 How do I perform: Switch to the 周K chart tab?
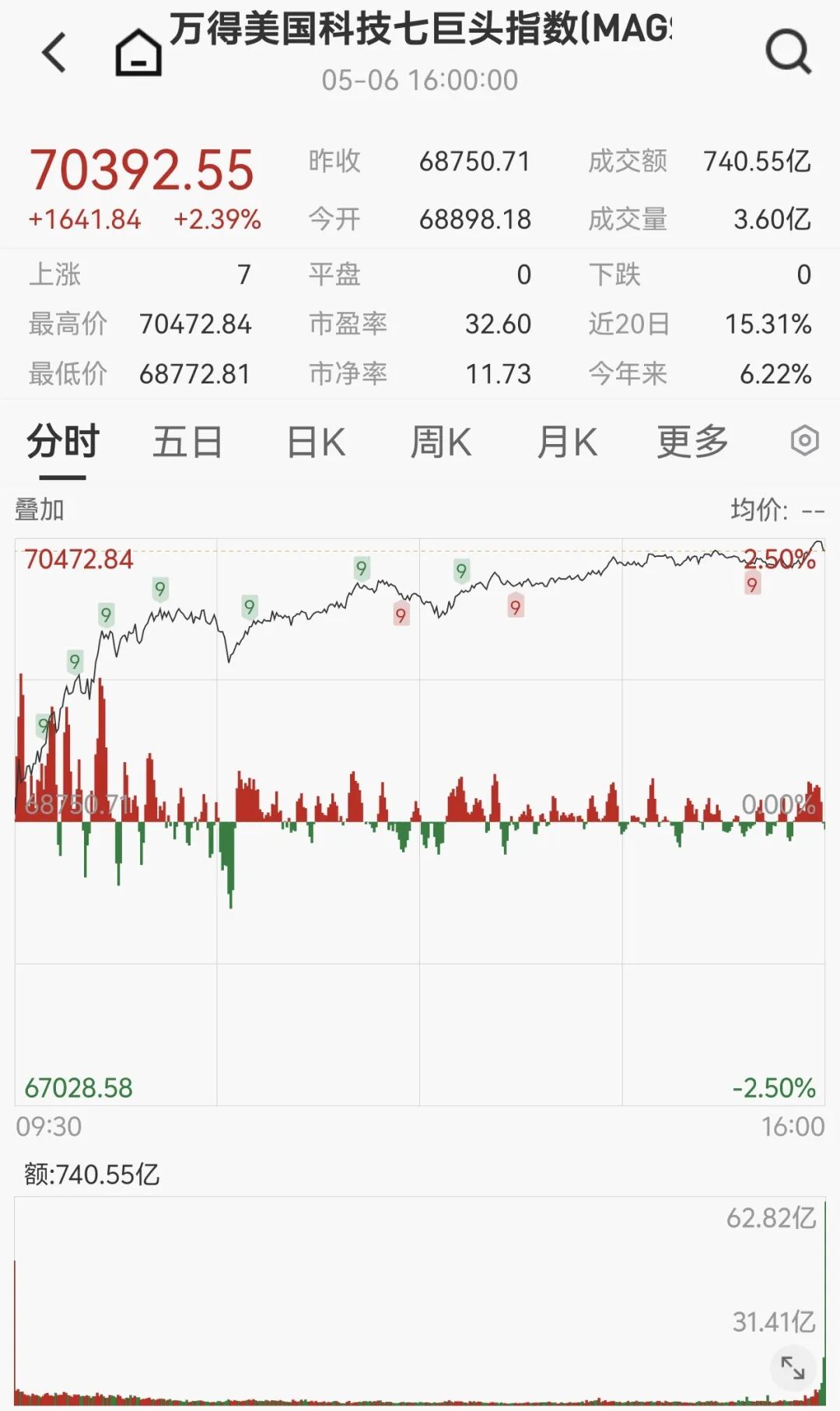coord(441,443)
